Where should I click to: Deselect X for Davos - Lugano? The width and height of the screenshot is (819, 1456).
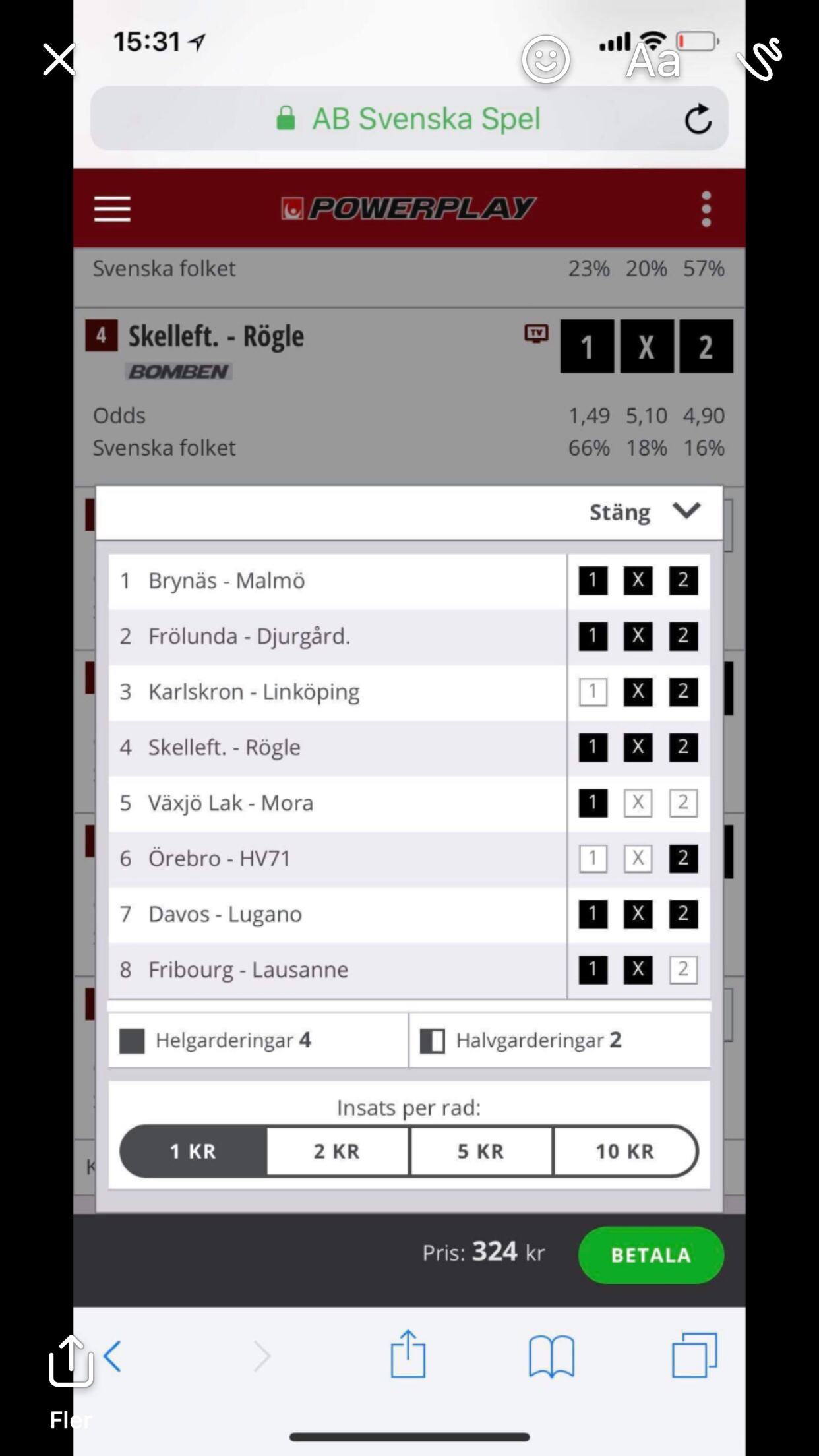coord(638,914)
